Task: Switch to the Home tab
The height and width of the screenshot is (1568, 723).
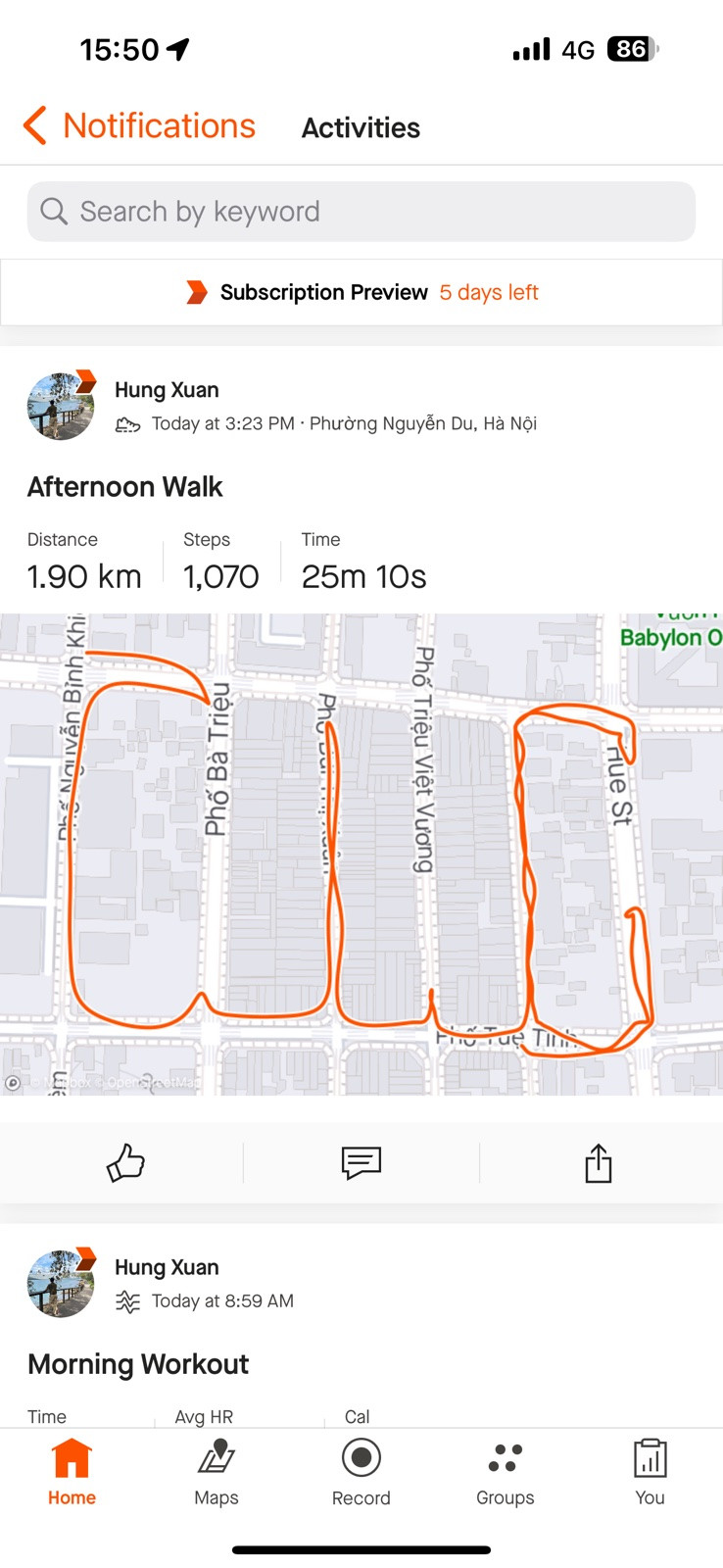Action: coord(72,1472)
